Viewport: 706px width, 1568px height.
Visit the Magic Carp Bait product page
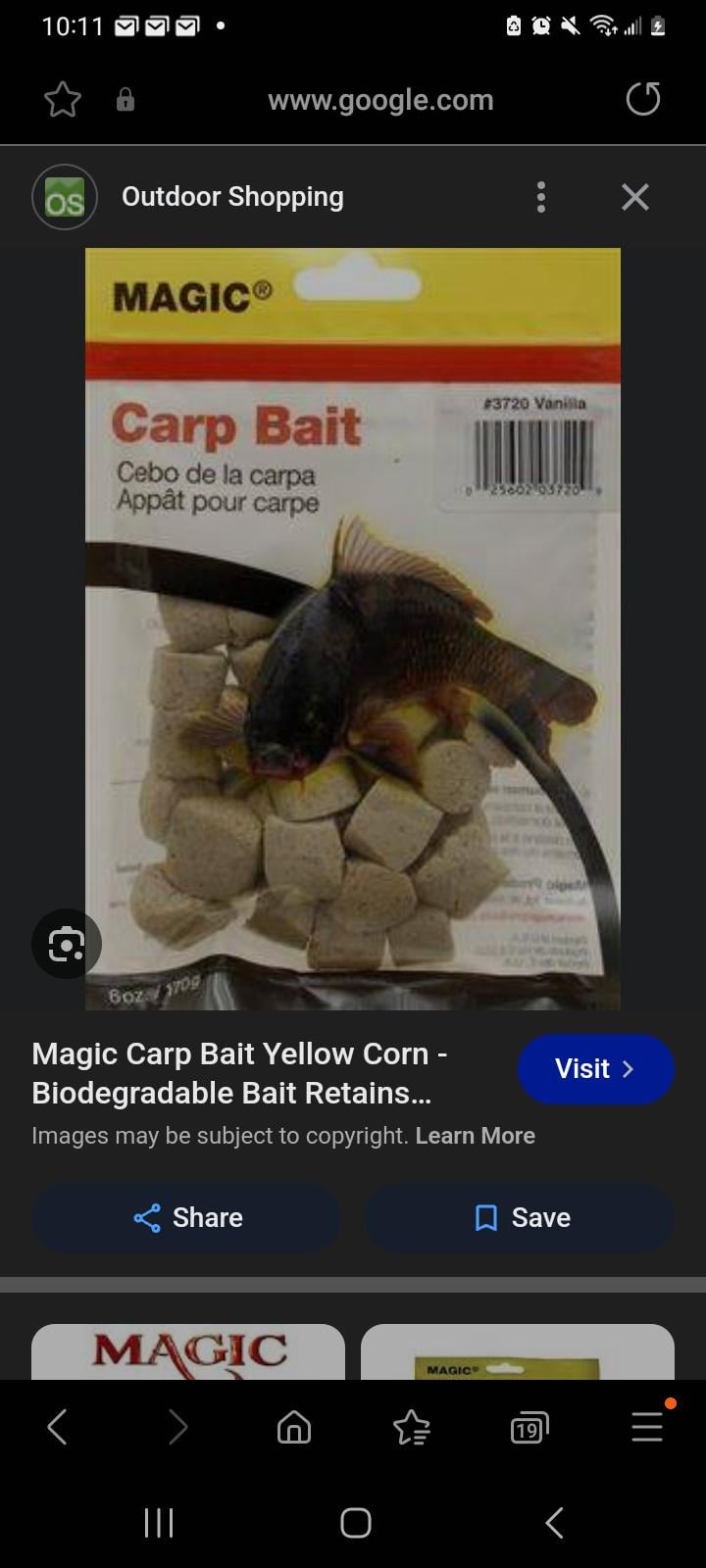595,1069
